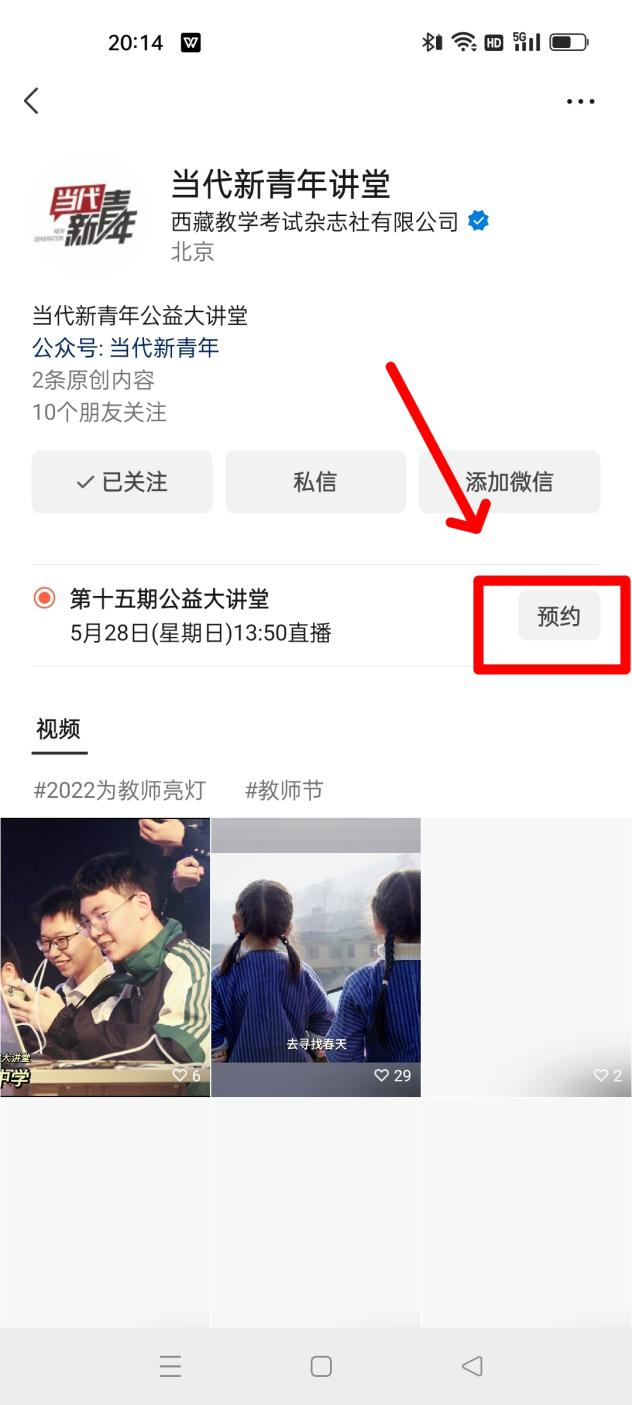Image resolution: width=632 pixels, height=1405 pixels.
Task: Open hashtag #教师节
Action: (x=284, y=790)
